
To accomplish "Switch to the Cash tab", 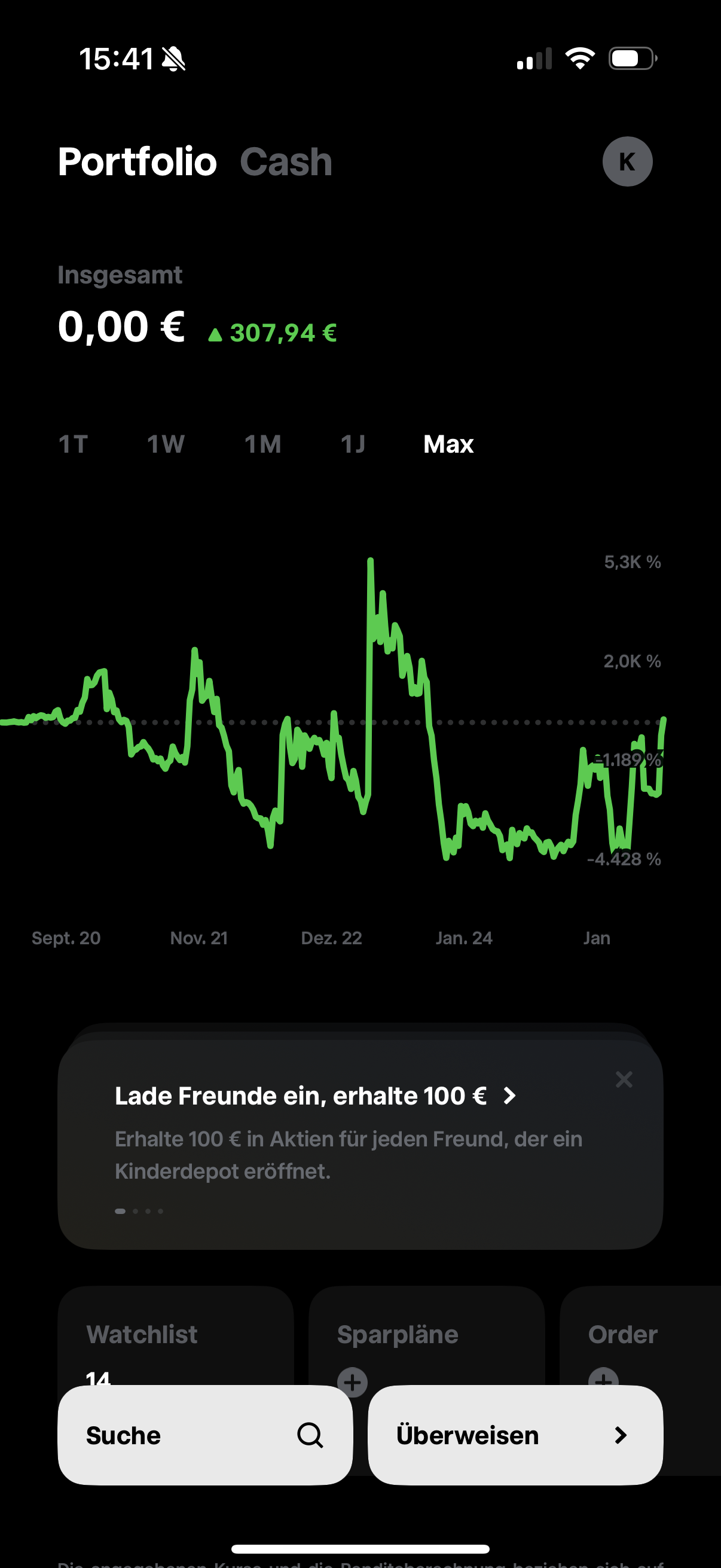I will pyautogui.click(x=286, y=162).
